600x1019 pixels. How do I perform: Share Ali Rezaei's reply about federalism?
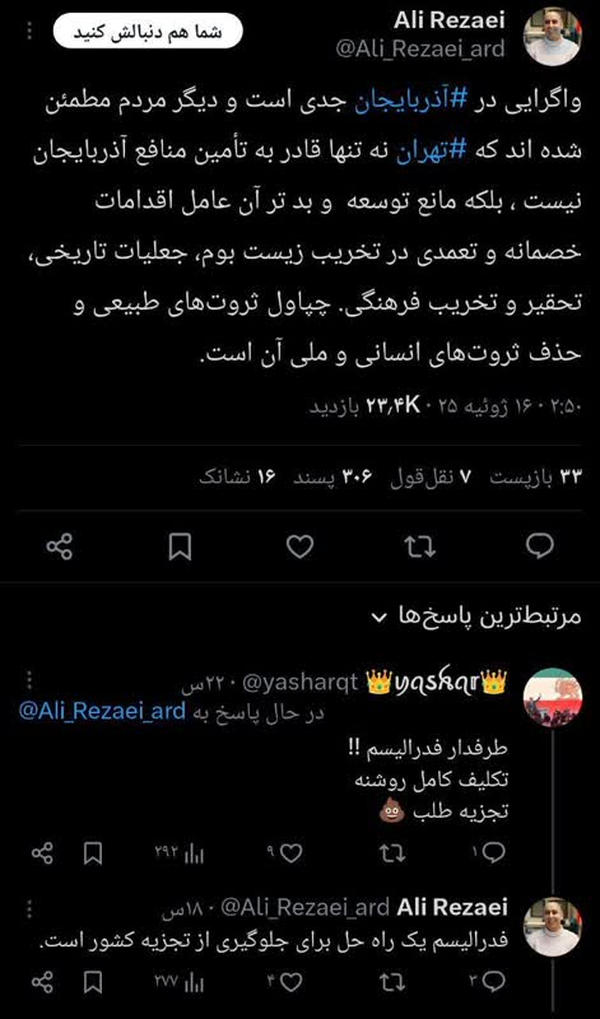(42, 982)
